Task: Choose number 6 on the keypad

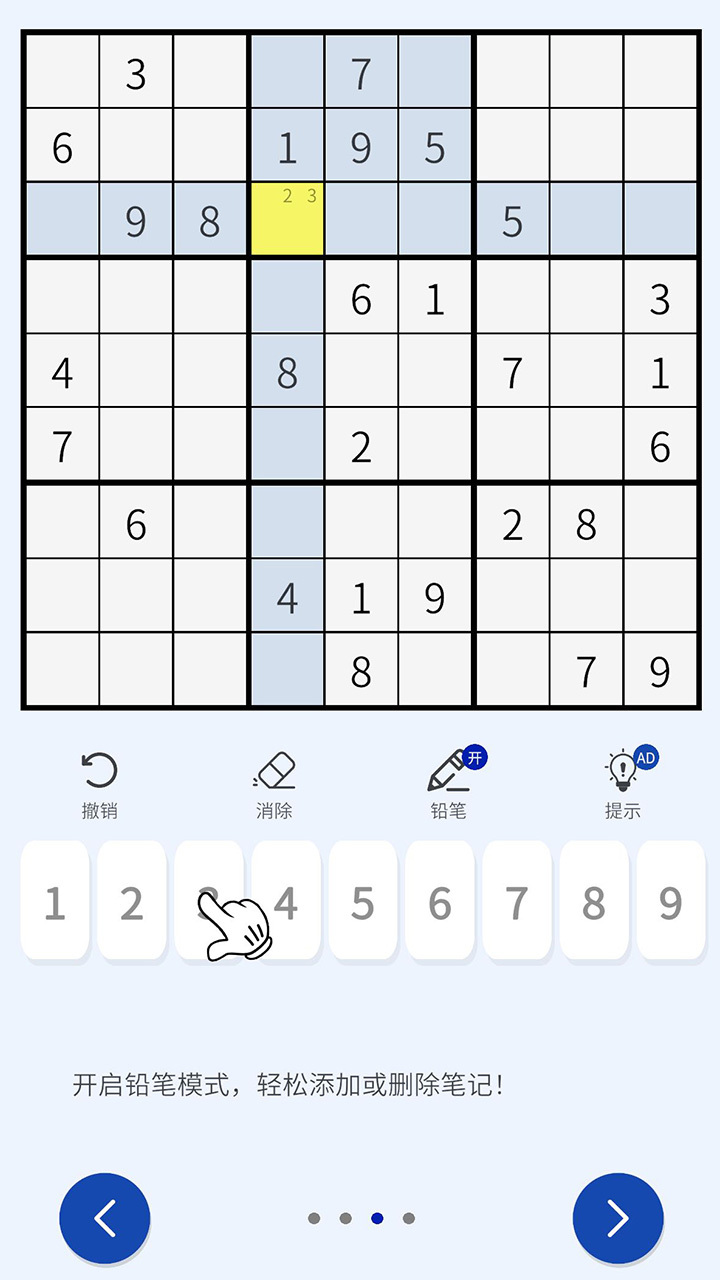Action: click(x=440, y=901)
